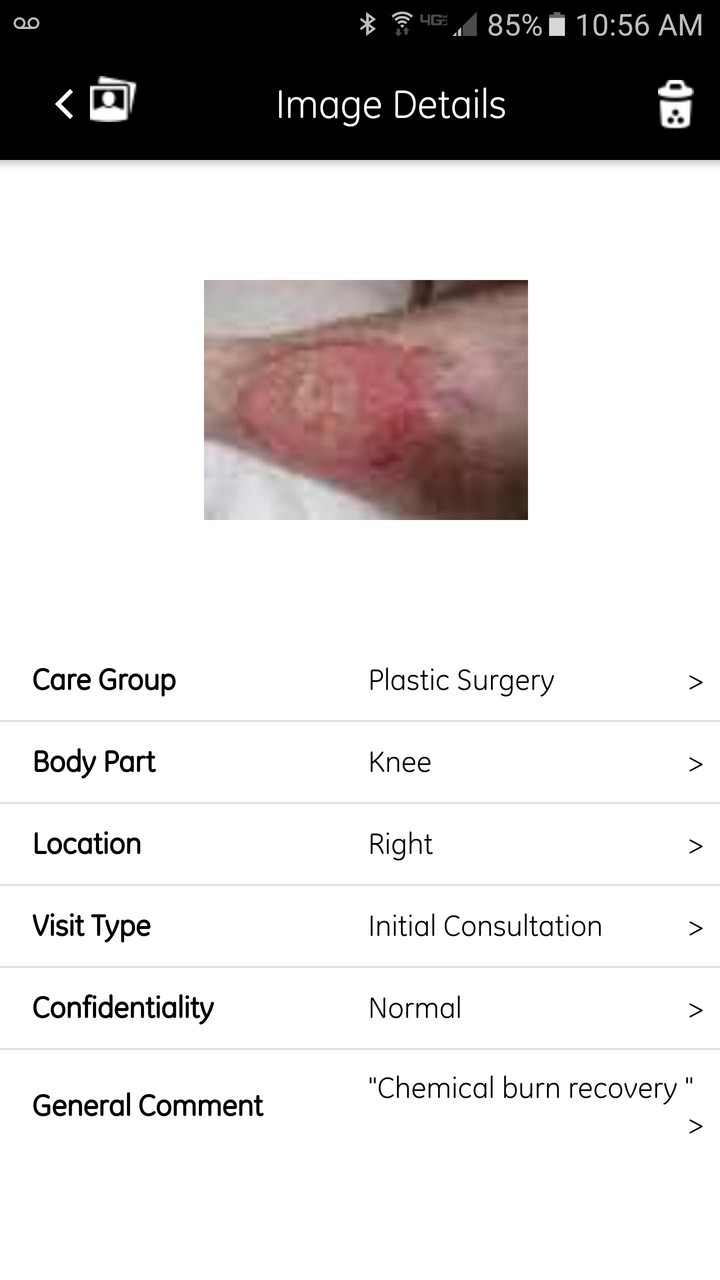
Task: Tap the voicemail icon in the status bar
Action: [x=28, y=24]
